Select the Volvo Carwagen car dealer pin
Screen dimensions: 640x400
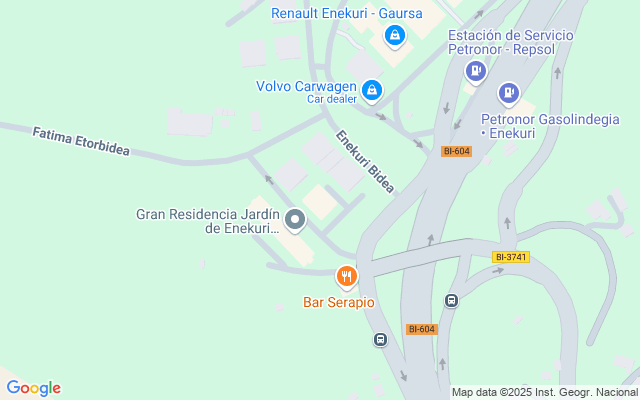[372, 91]
